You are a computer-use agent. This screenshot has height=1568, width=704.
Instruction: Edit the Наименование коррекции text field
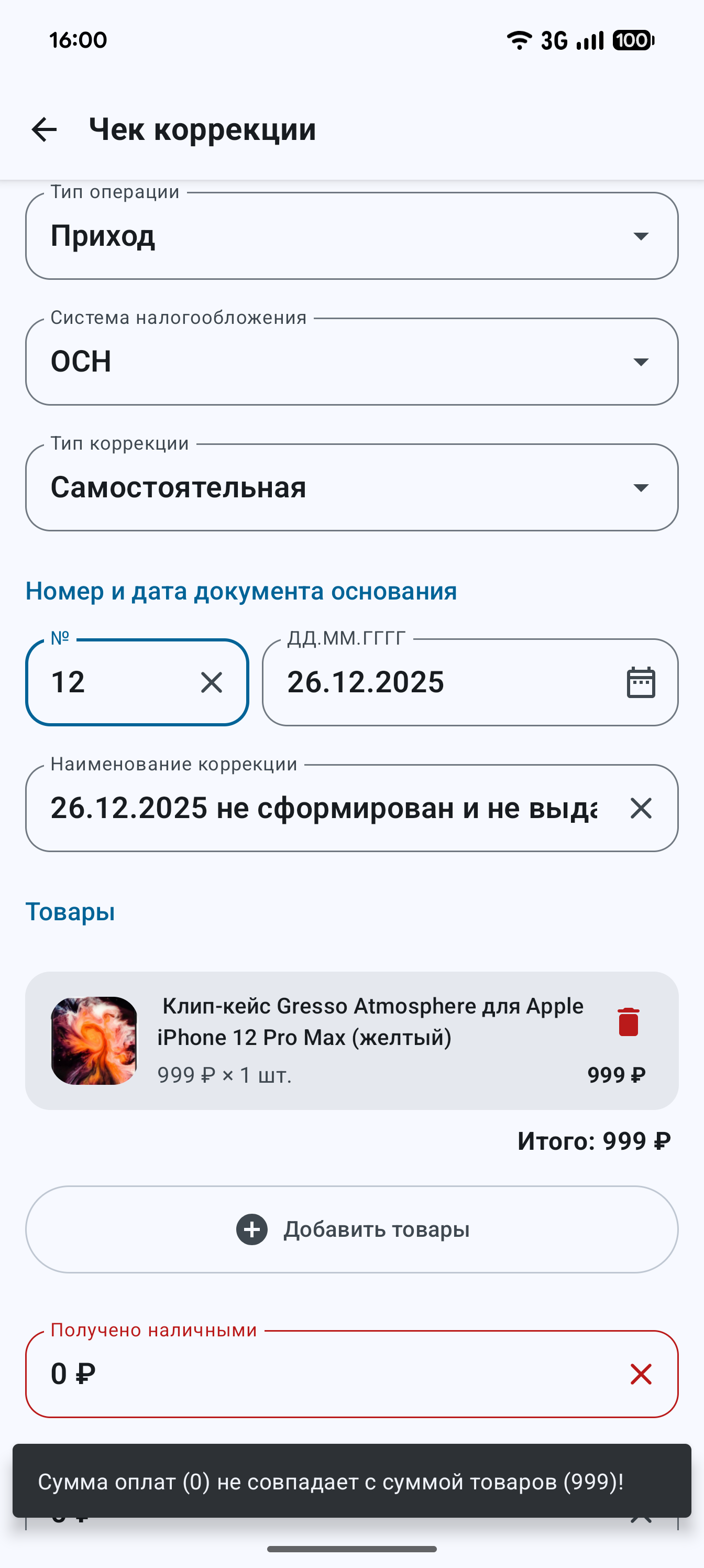[x=323, y=808]
